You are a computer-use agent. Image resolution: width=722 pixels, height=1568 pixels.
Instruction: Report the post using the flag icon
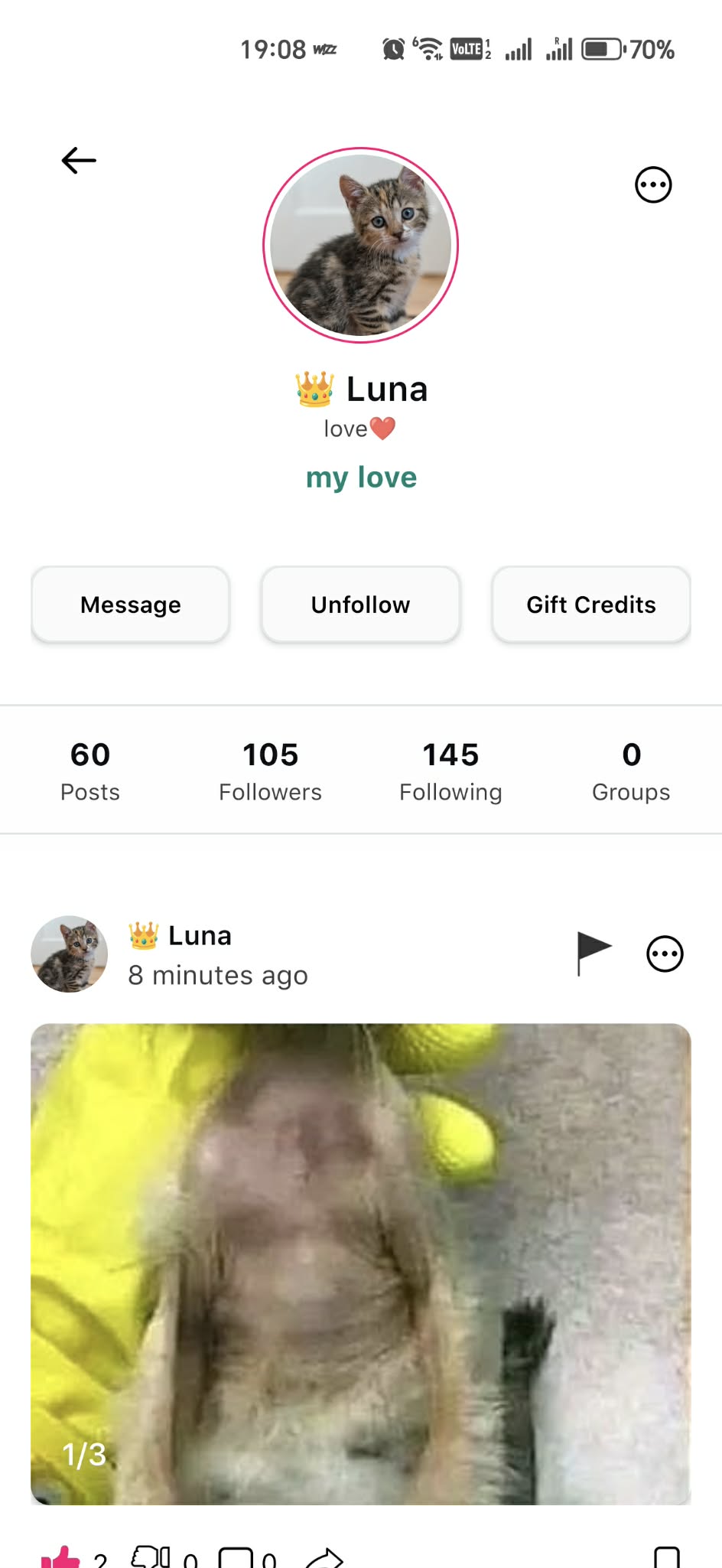click(590, 952)
